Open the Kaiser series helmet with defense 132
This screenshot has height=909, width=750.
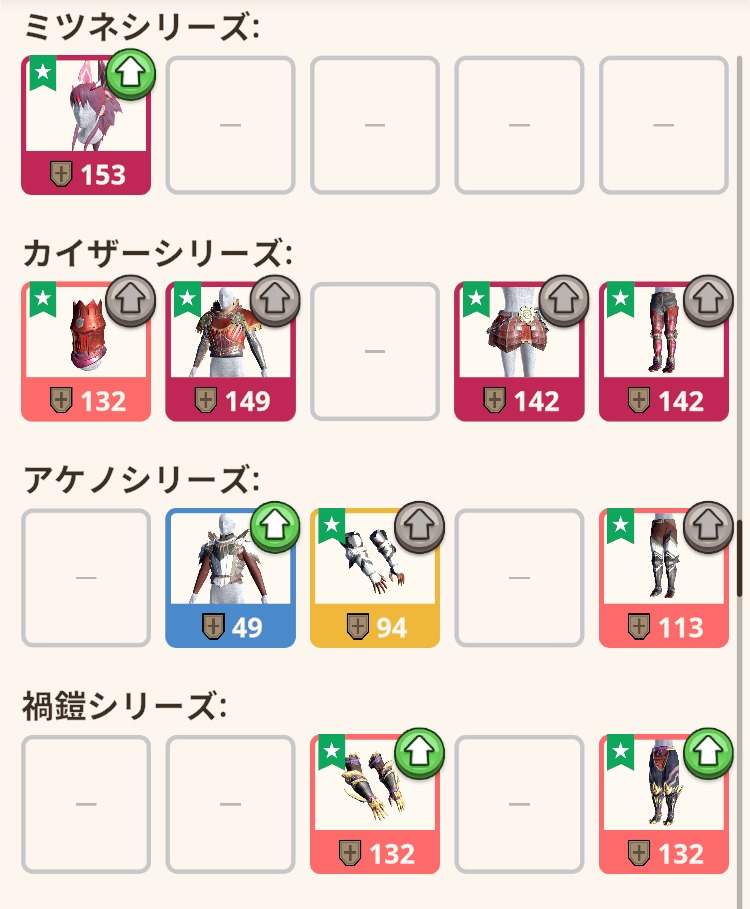[x=85, y=351]
